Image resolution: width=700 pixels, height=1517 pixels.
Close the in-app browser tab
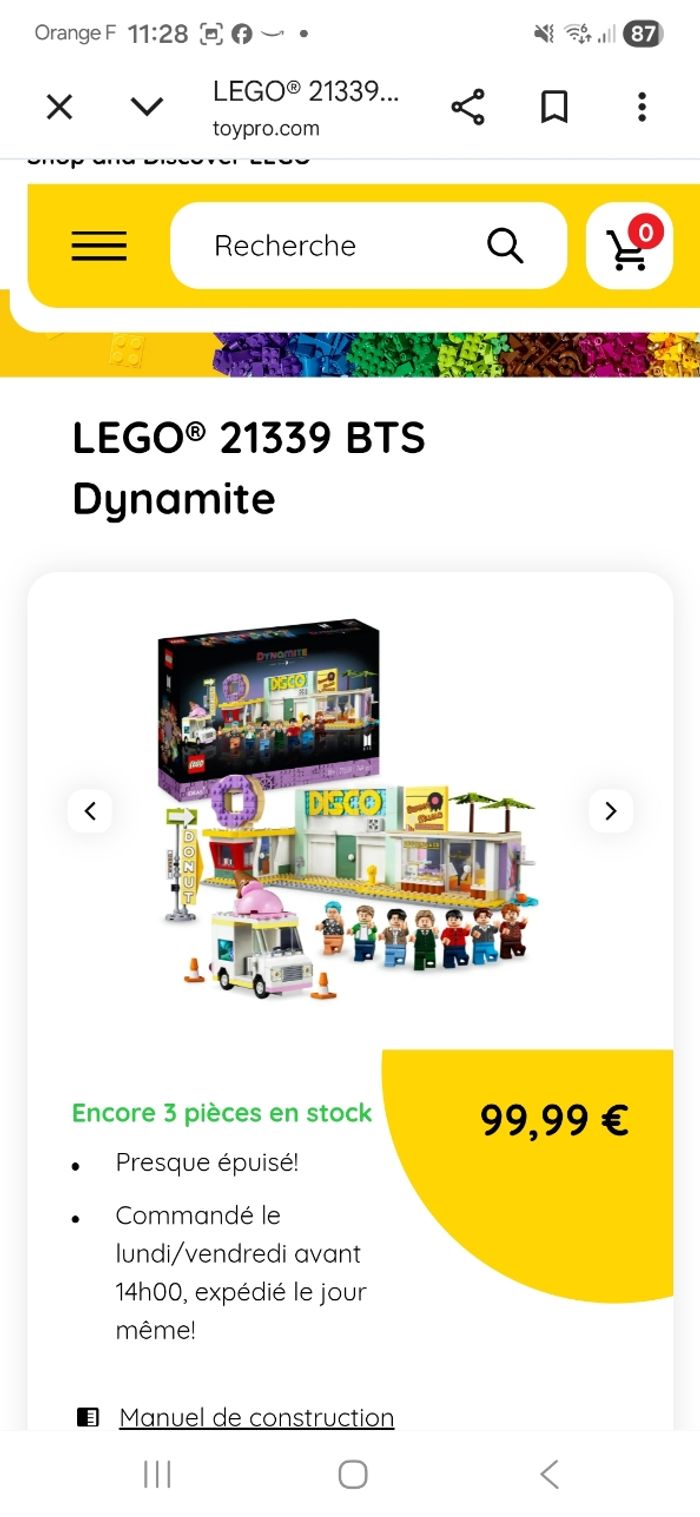(x=60, y=107)
